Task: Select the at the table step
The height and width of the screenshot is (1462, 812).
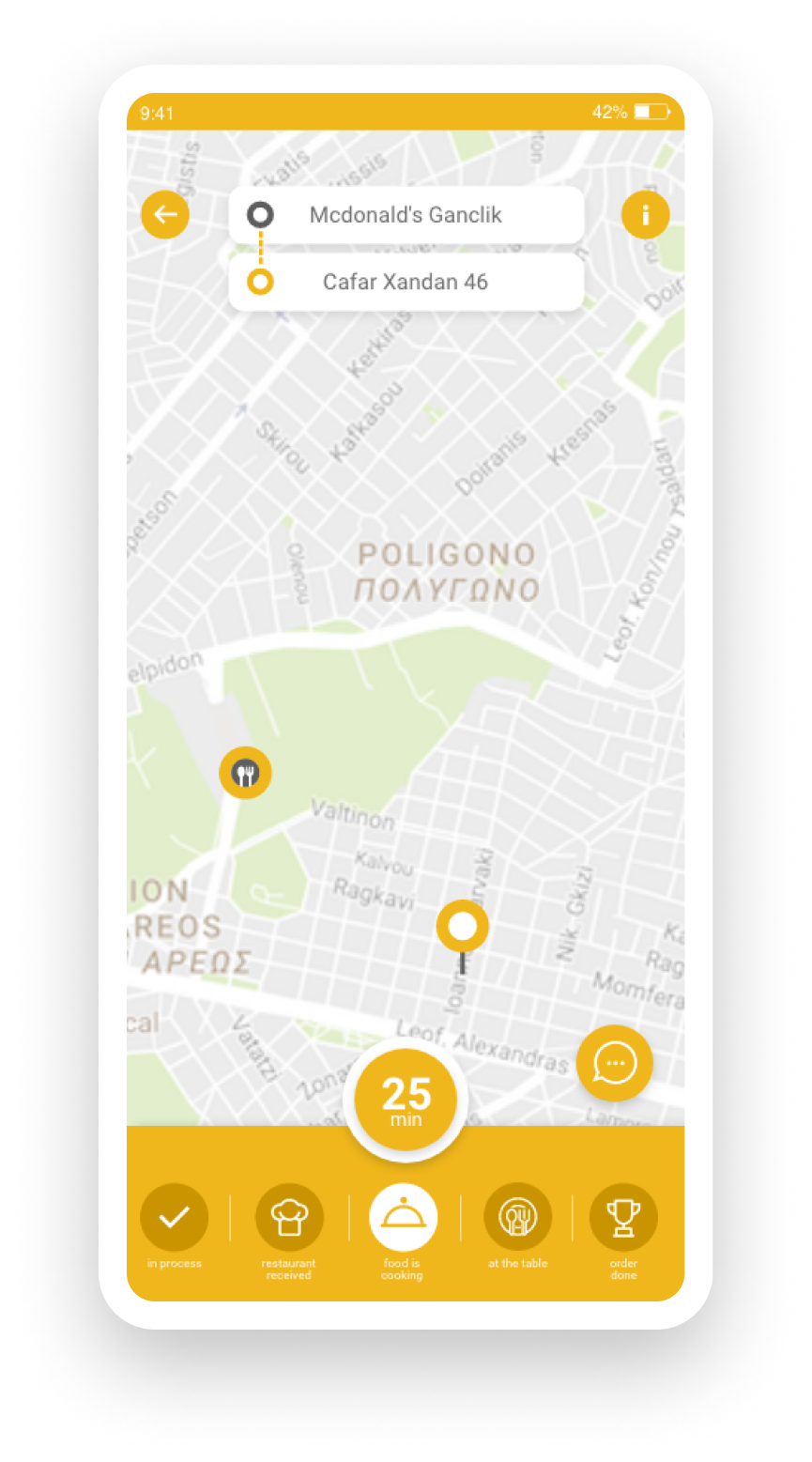Action: pos(517,1218)
